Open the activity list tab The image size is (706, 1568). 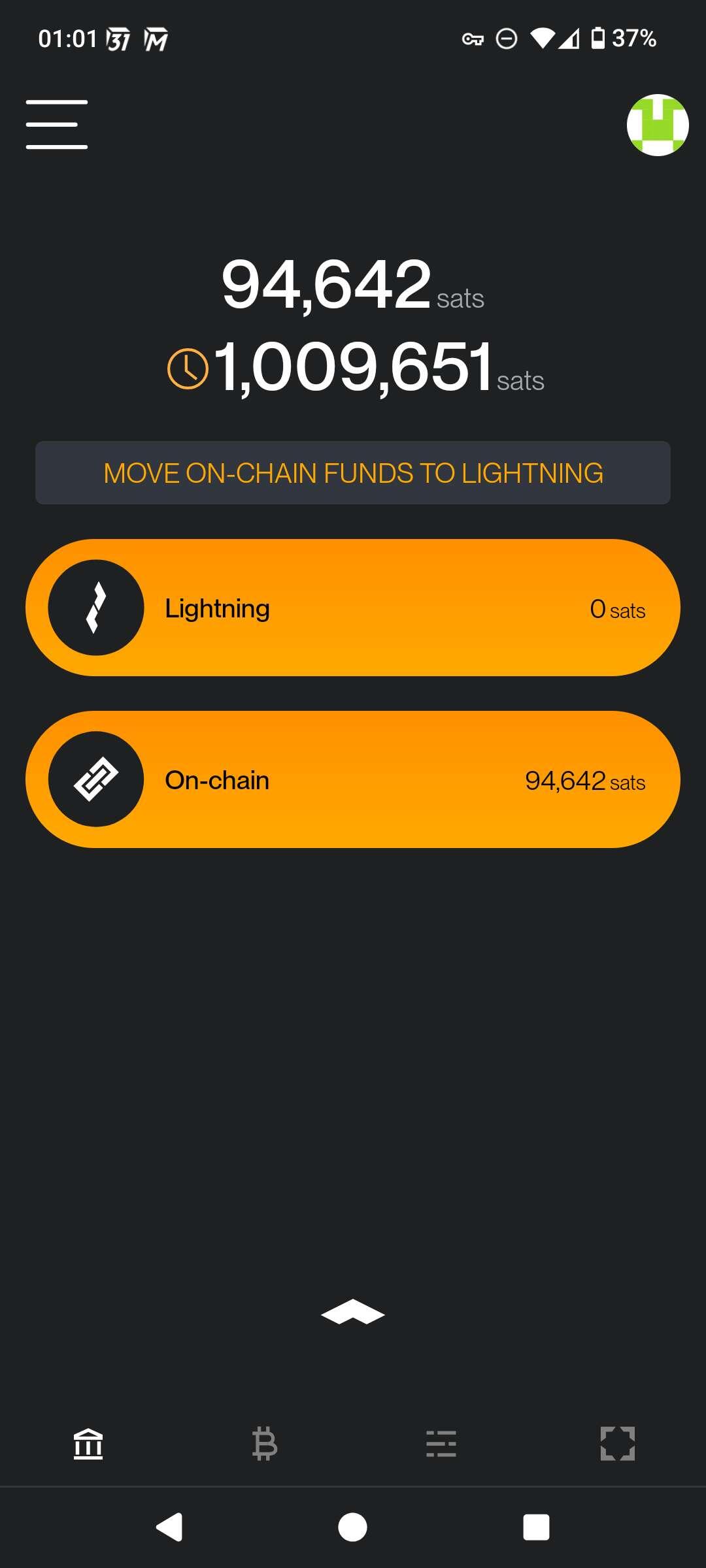coord(441,1443)
